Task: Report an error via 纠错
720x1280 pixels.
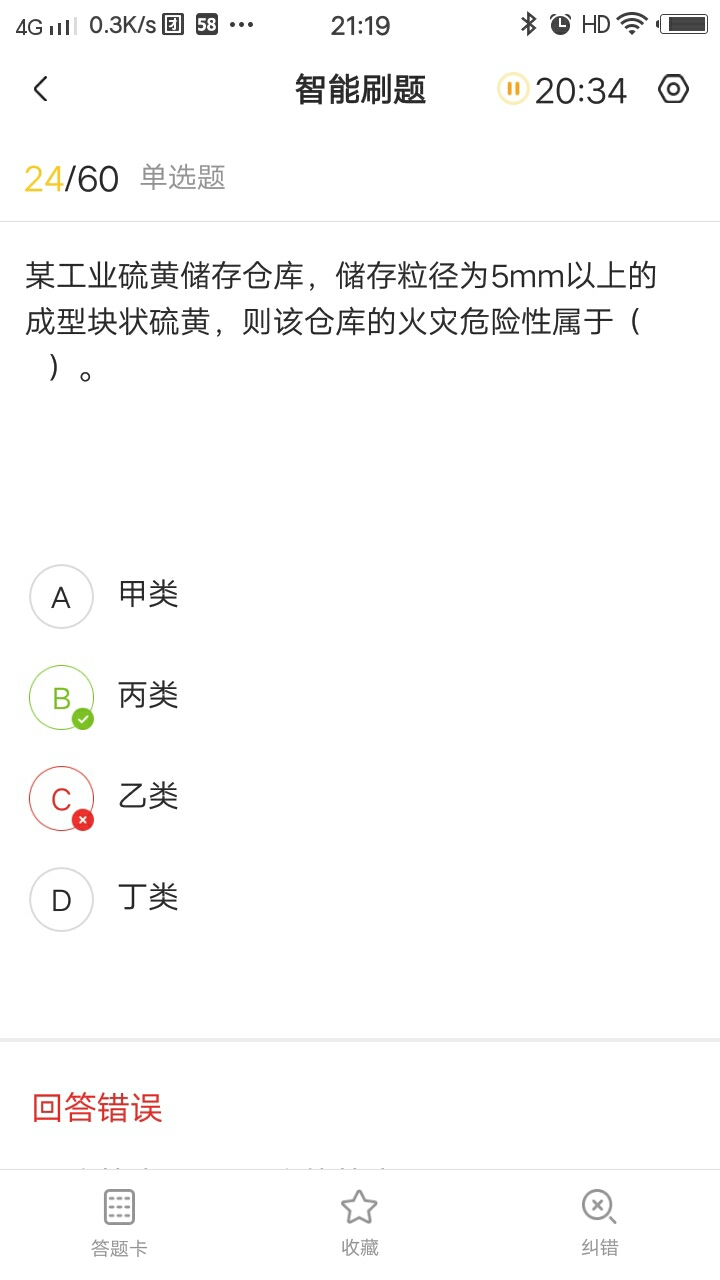Action: point(599,1223)
